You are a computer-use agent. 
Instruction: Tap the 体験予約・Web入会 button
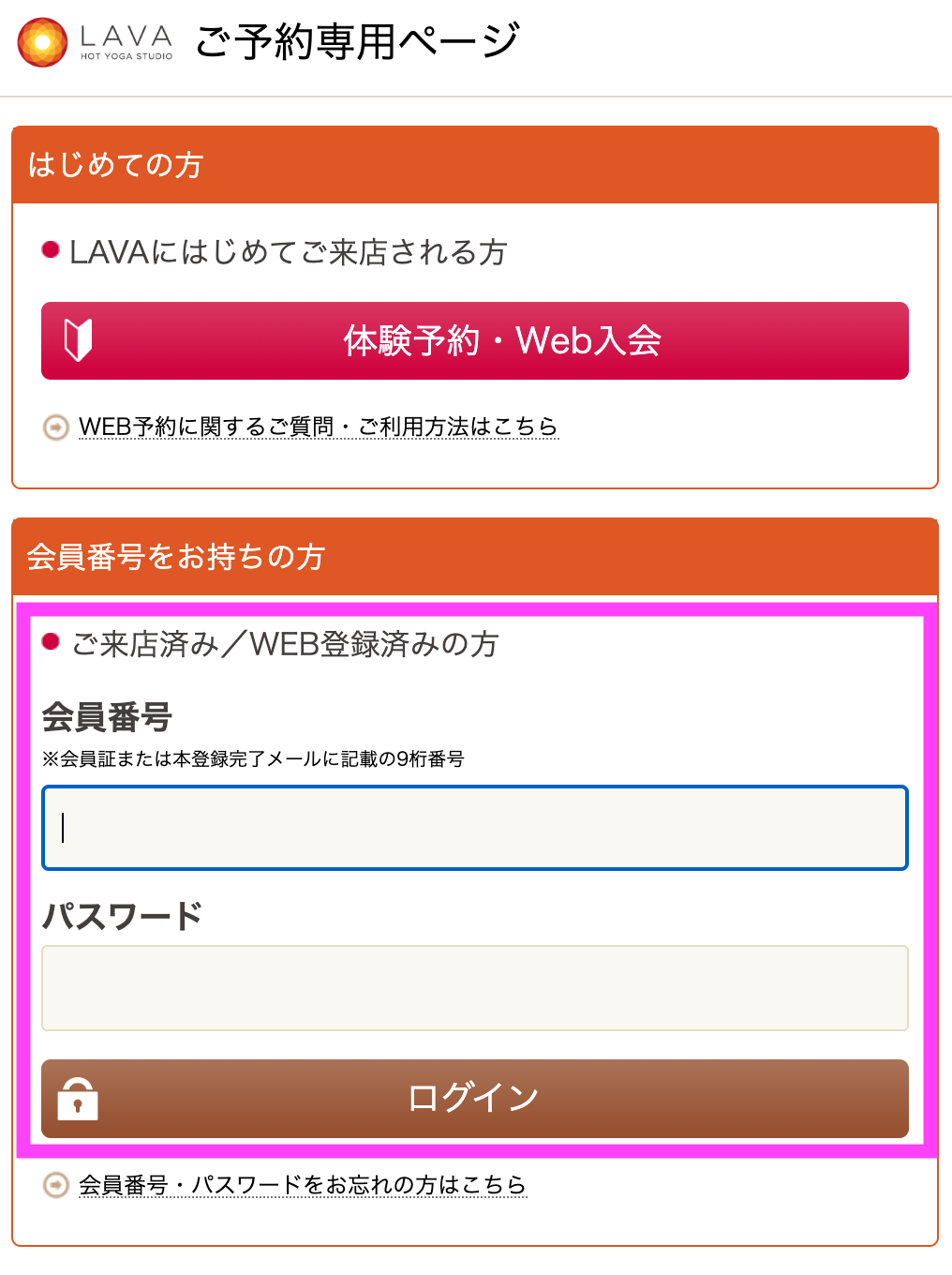[x=475, y=340]
